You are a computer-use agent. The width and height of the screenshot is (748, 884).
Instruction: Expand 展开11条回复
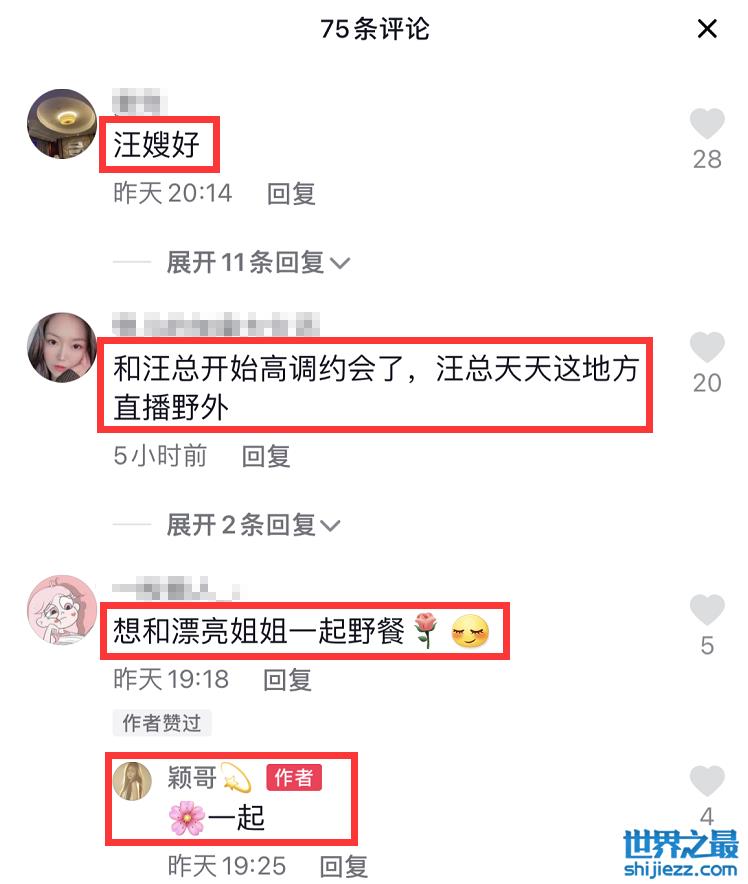258,263
